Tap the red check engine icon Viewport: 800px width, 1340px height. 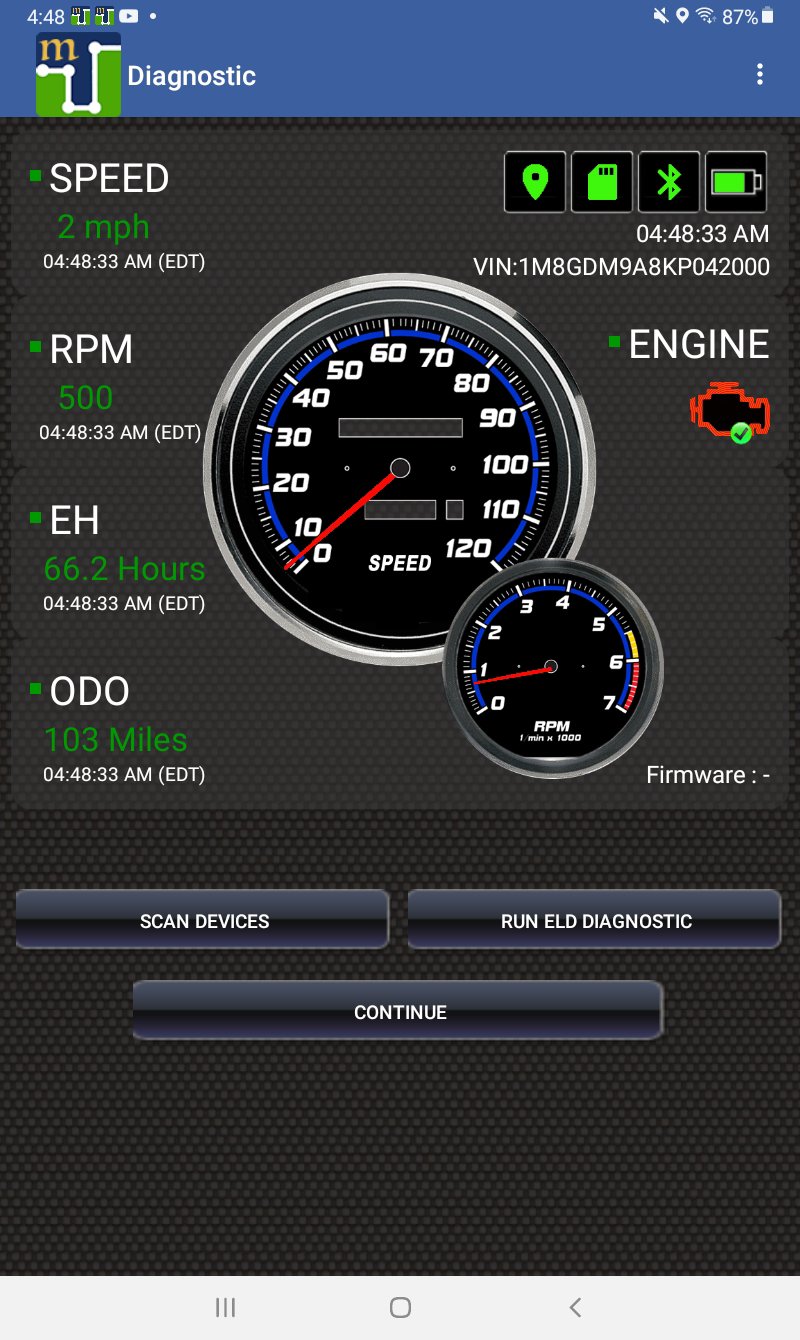[x=729, y=412]
